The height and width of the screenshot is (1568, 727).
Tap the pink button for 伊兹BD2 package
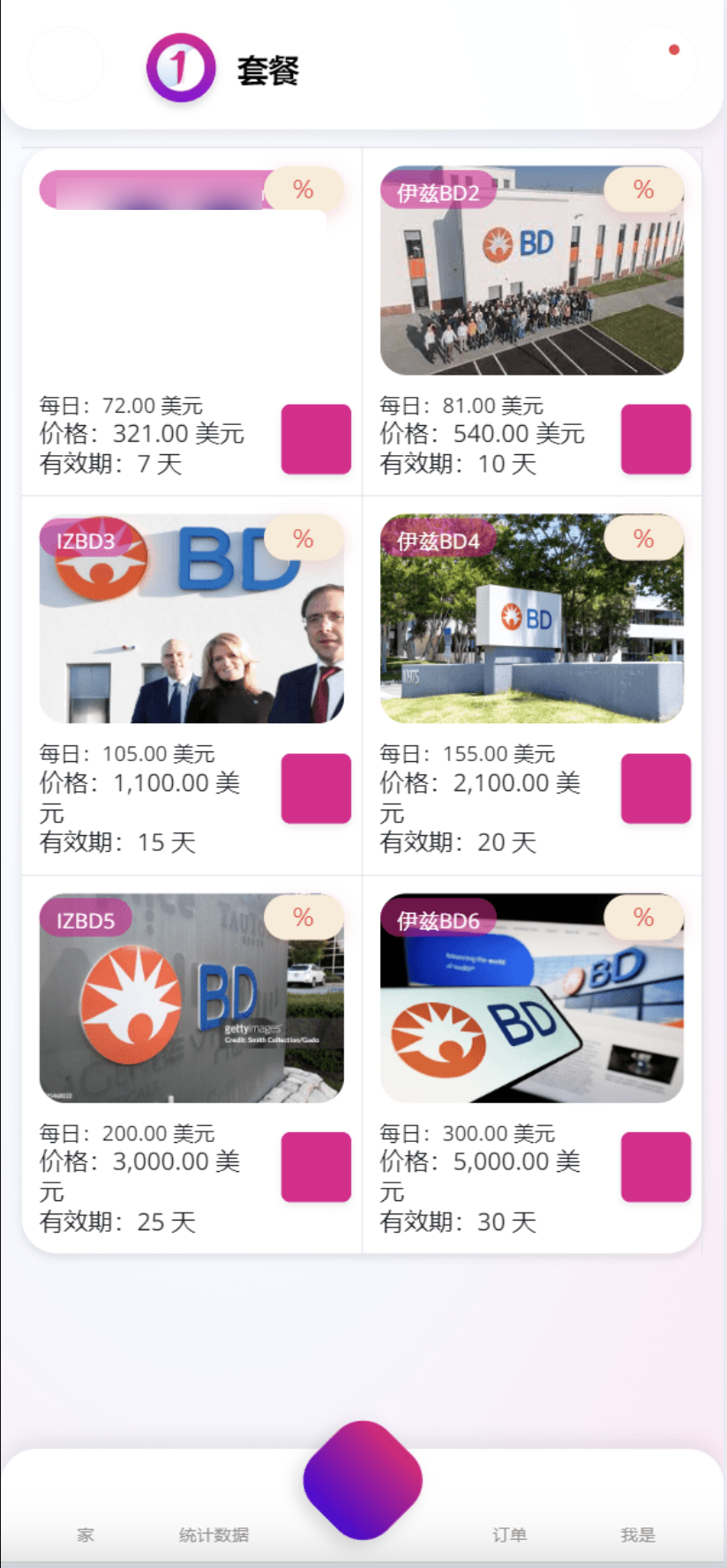[656, 439]
